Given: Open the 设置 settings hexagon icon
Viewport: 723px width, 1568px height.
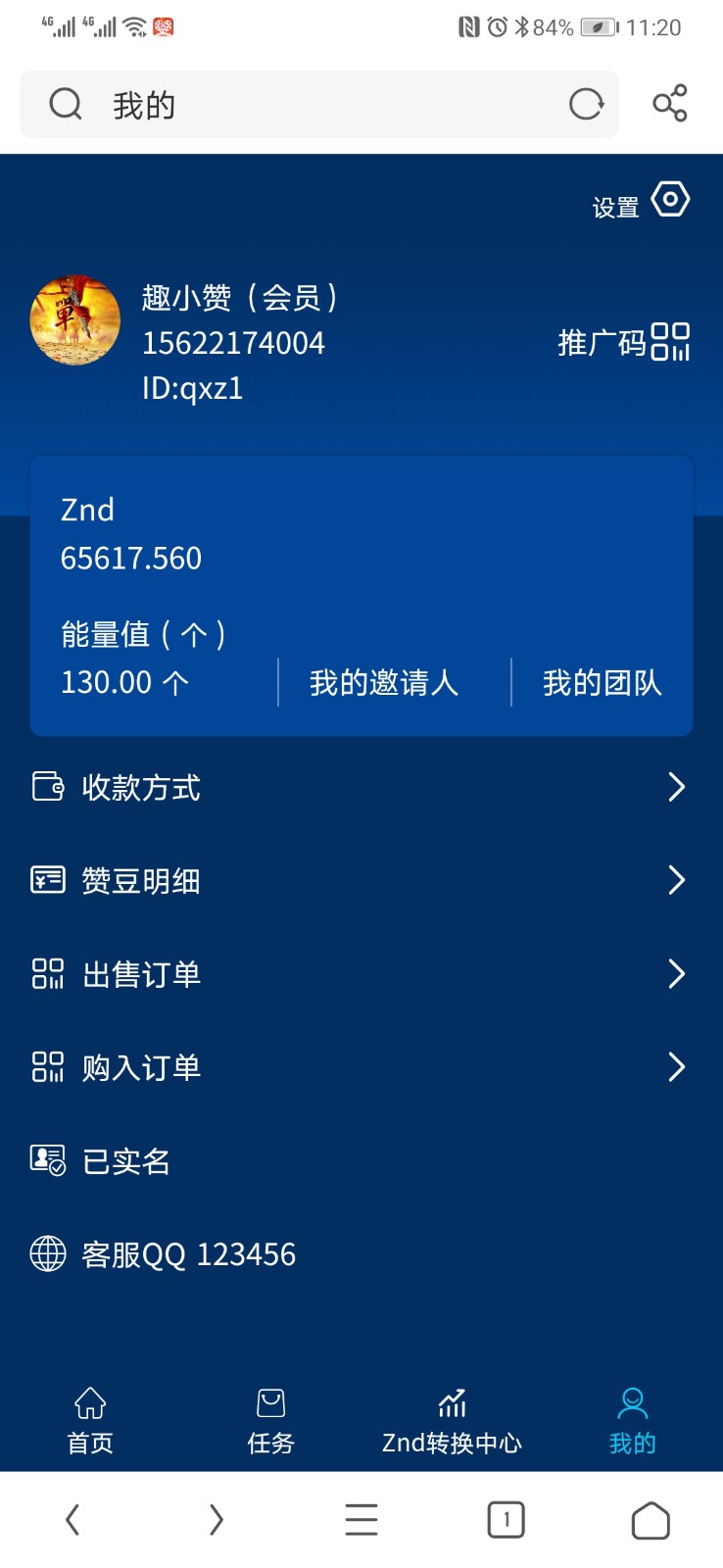Looking at the screenshot, I should 670,200.
